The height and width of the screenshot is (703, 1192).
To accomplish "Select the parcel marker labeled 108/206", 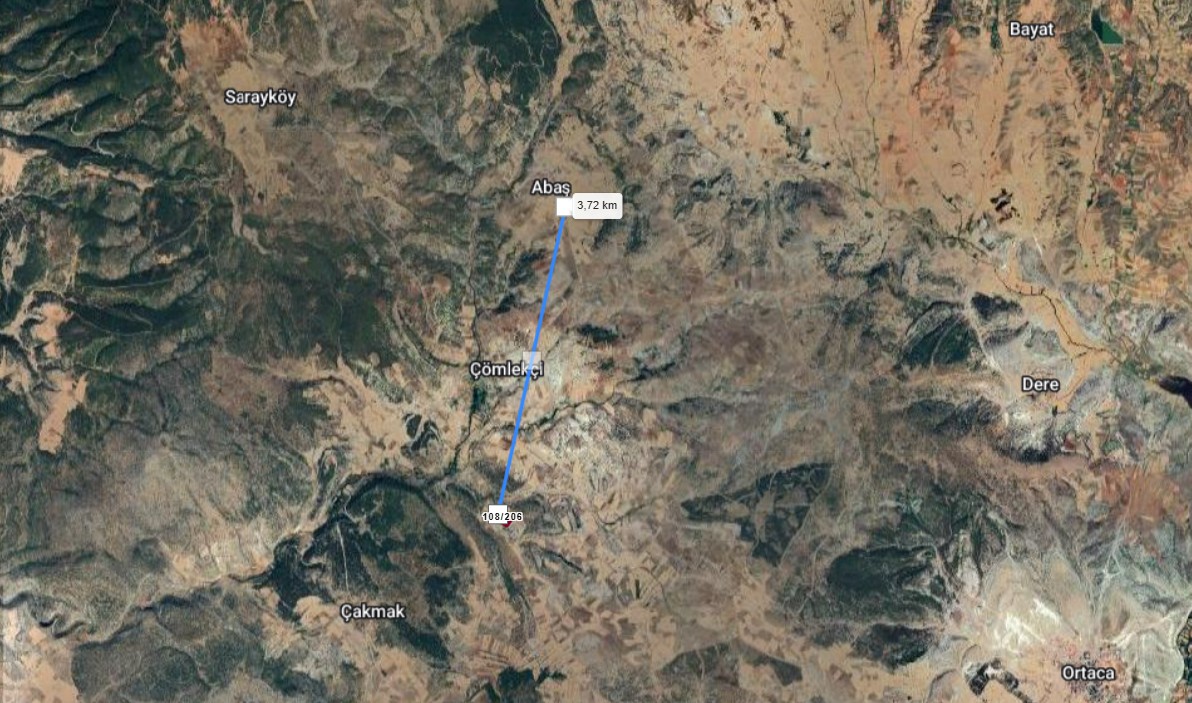I will (x=502, y=516).
